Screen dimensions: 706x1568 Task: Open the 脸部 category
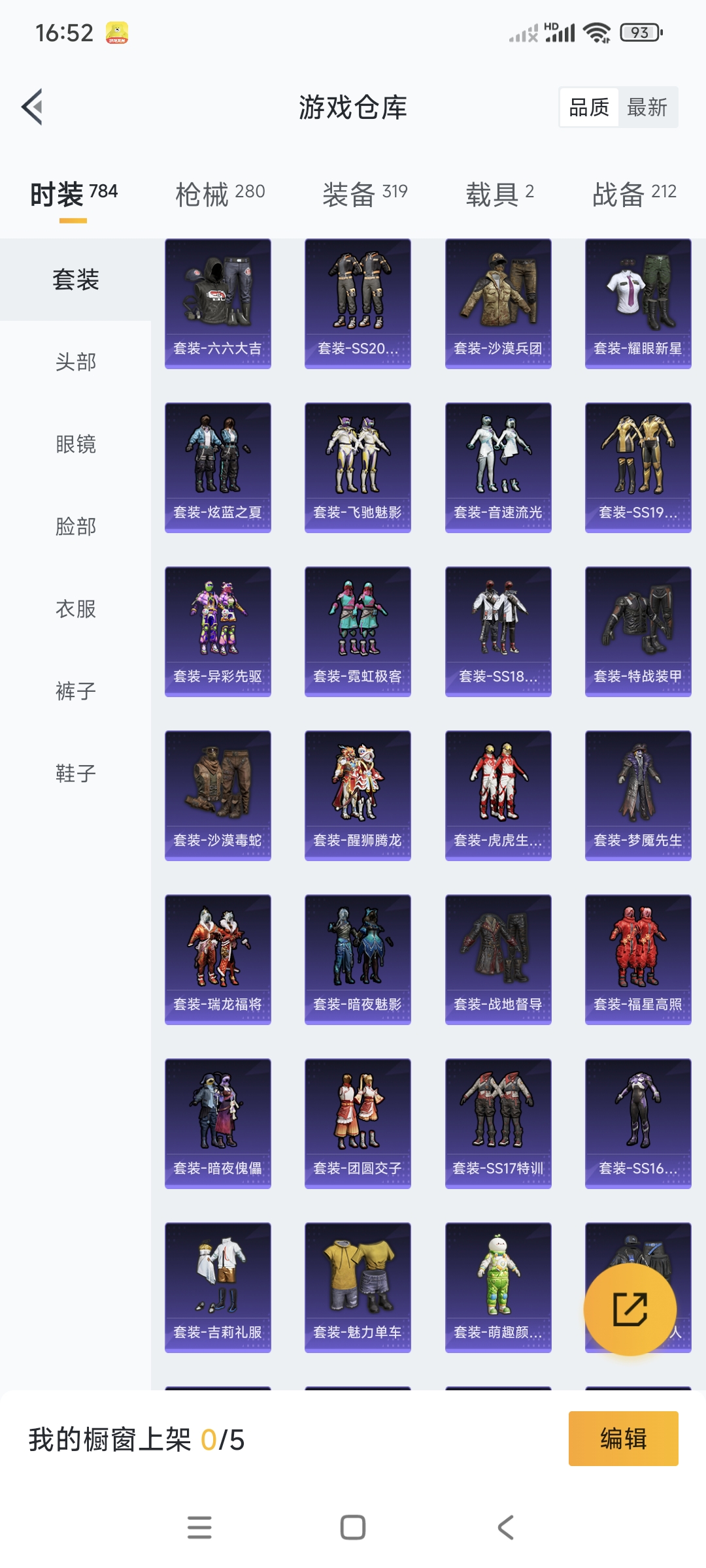coord(76,527)
